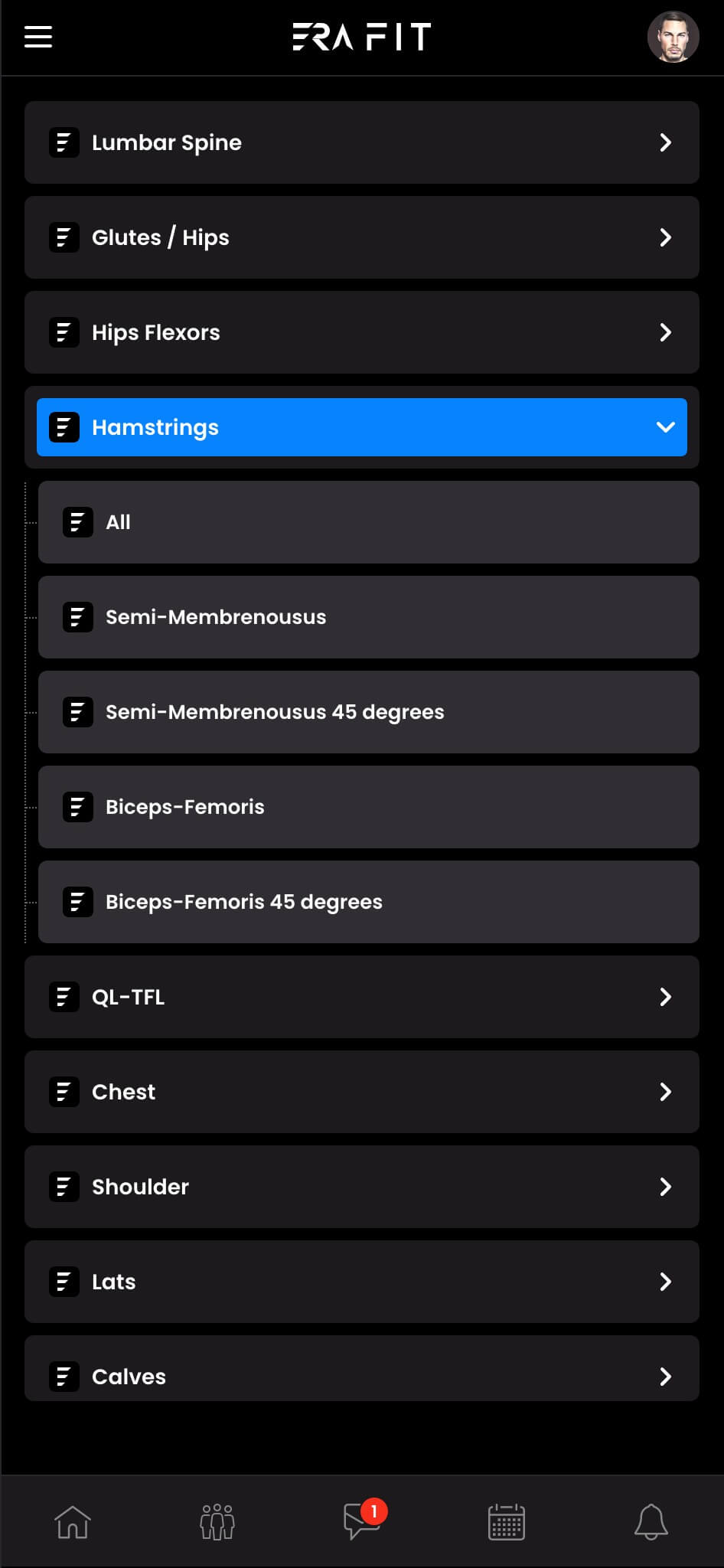Open Biceps-Femoris 45 degrees
724x1568 pixels.
(x=369, y=902)
